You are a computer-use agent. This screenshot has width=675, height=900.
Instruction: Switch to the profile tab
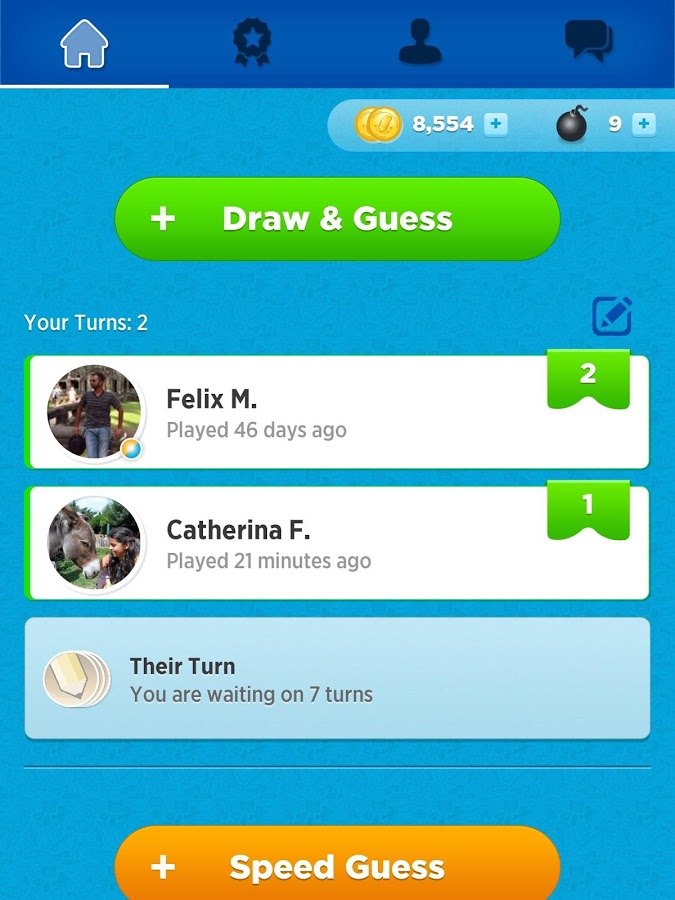click(x=420, y=43)
